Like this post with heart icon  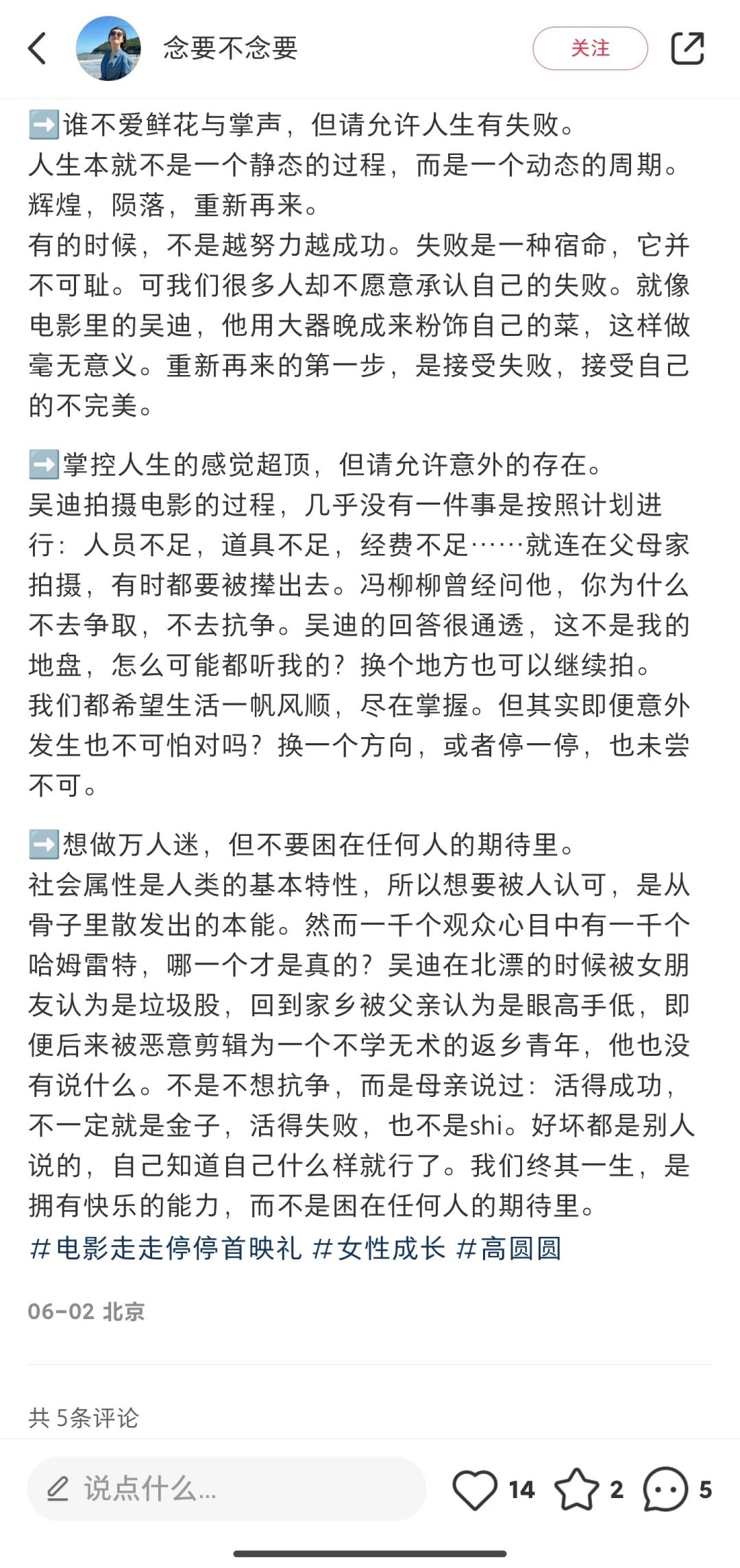tap(474, 1489)
